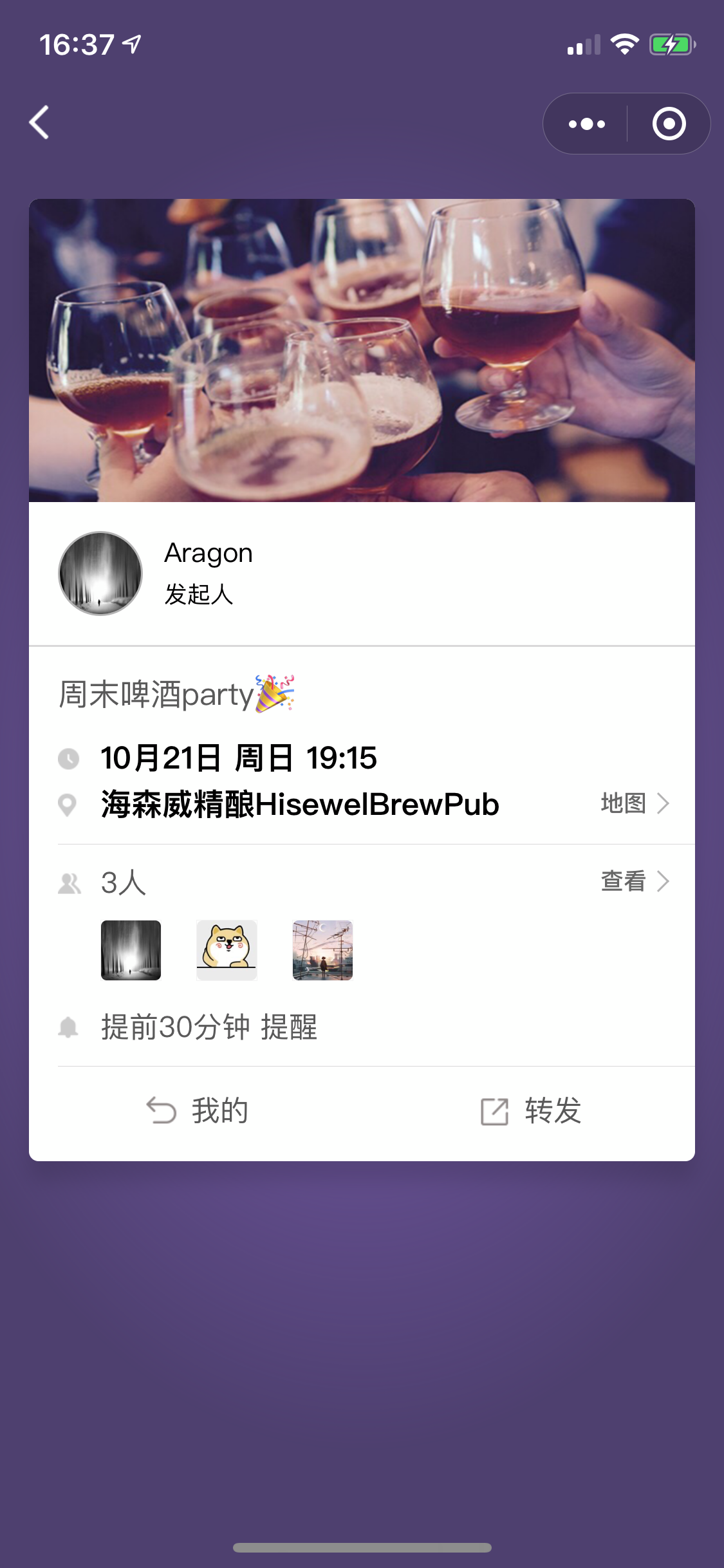Open 地图 for 海森威精酿HisewelBrewPub
The image size is (724, 1568).
point(634,803)
